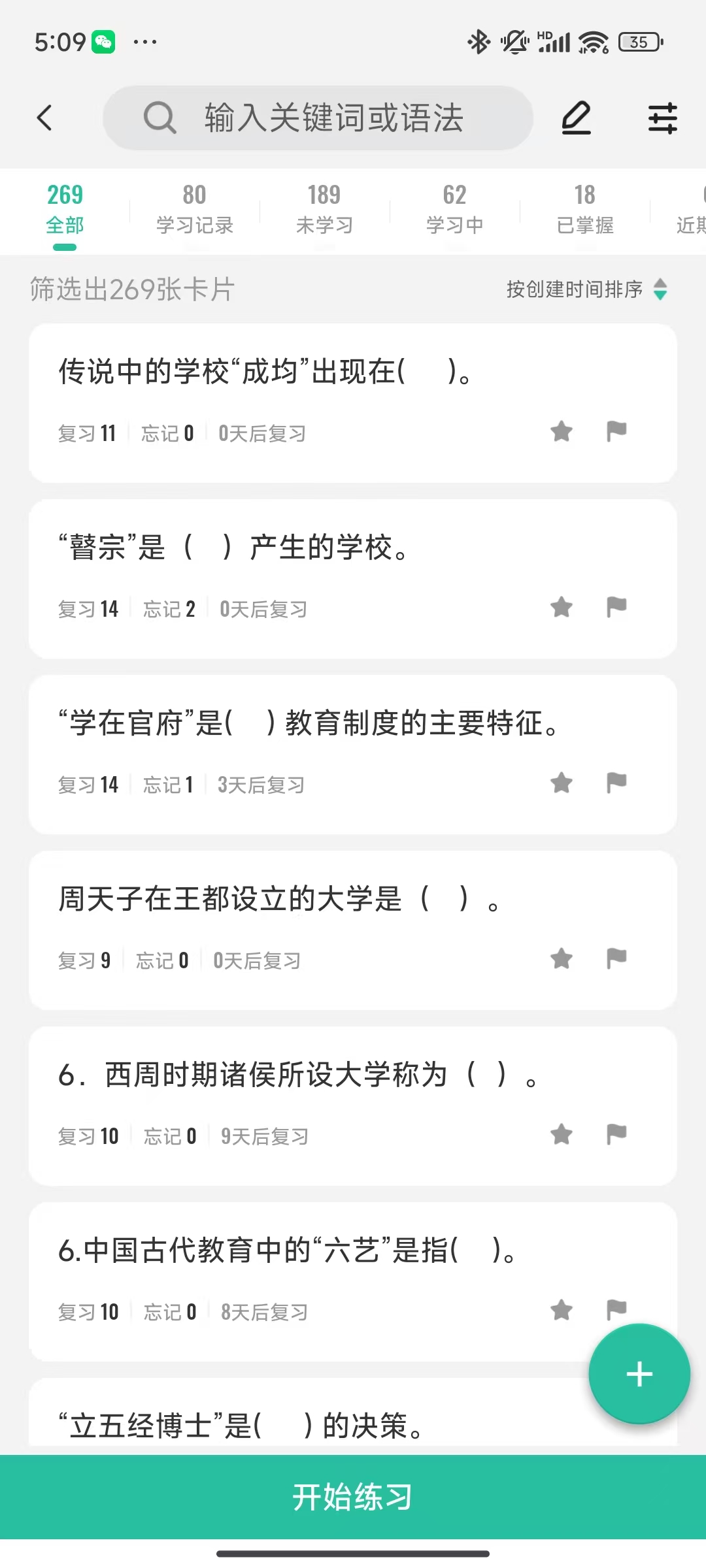
Task: Change sort order via 按创建时间排序
Action: [x=586, y=289]
